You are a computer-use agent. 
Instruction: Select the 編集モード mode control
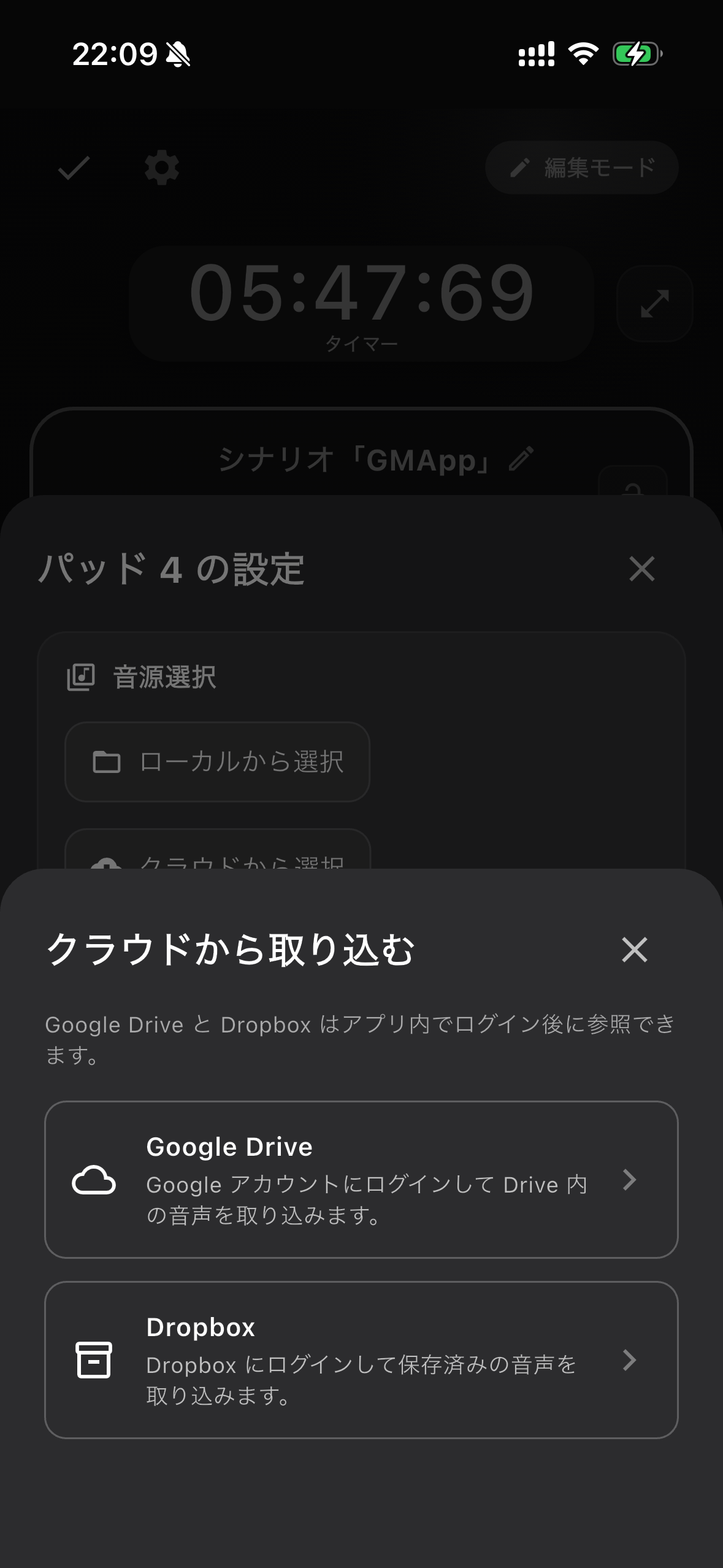pyautogui.click(x=581, y=167)
